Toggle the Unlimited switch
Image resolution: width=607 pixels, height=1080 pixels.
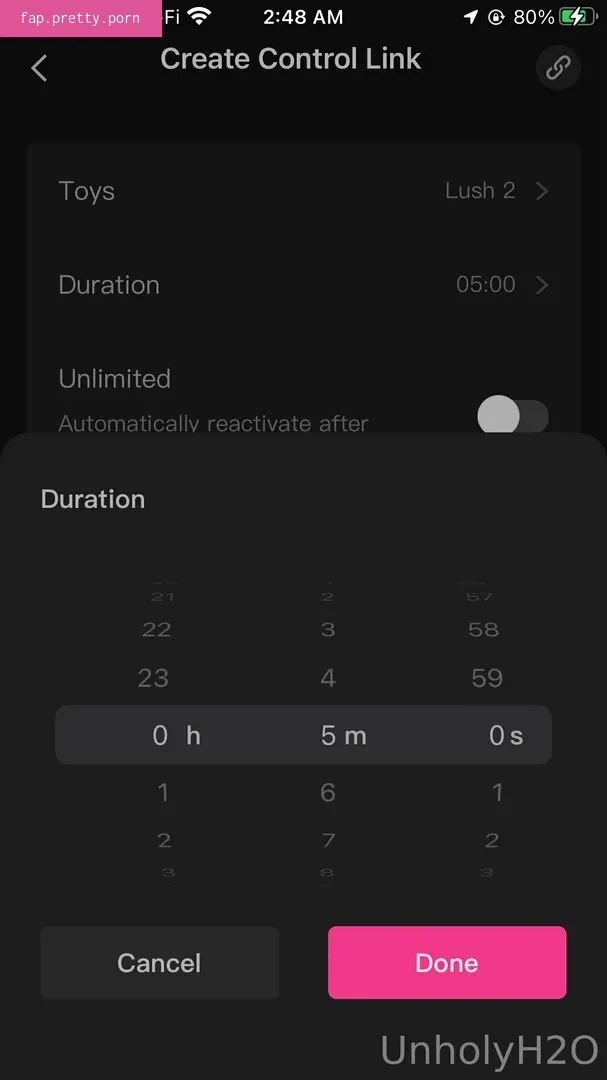(513, 415)
